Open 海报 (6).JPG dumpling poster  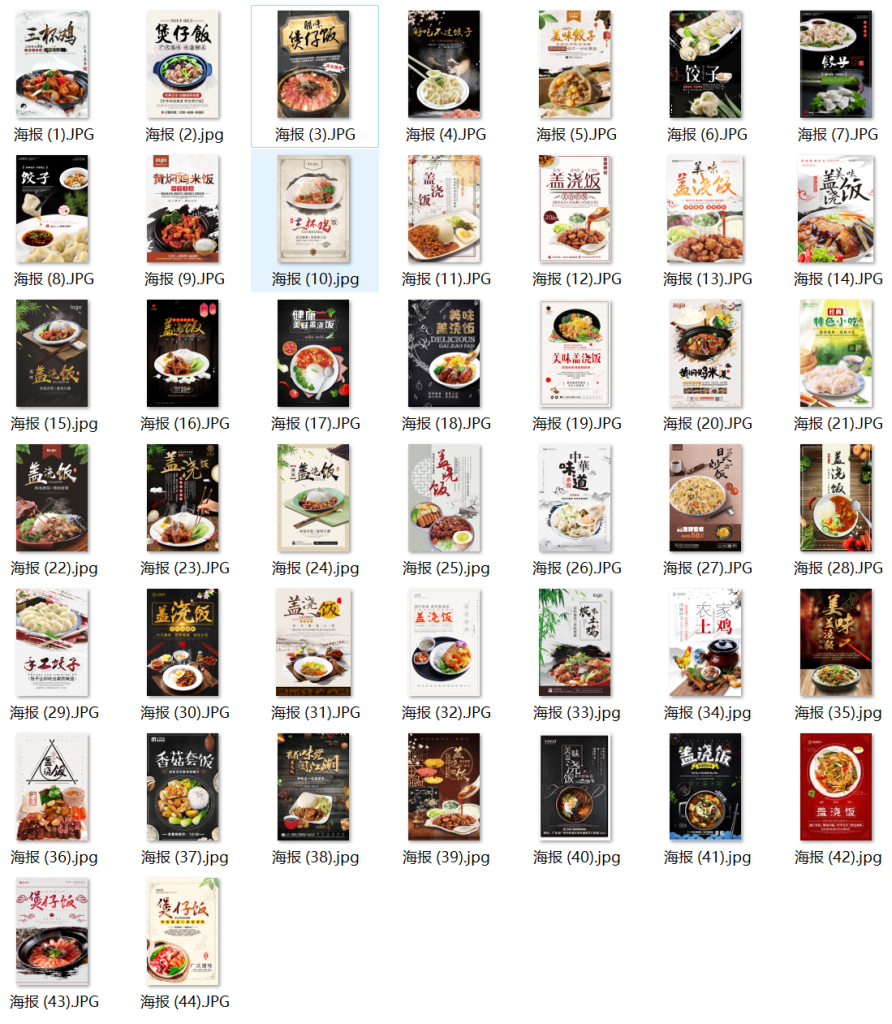[706, 65]
